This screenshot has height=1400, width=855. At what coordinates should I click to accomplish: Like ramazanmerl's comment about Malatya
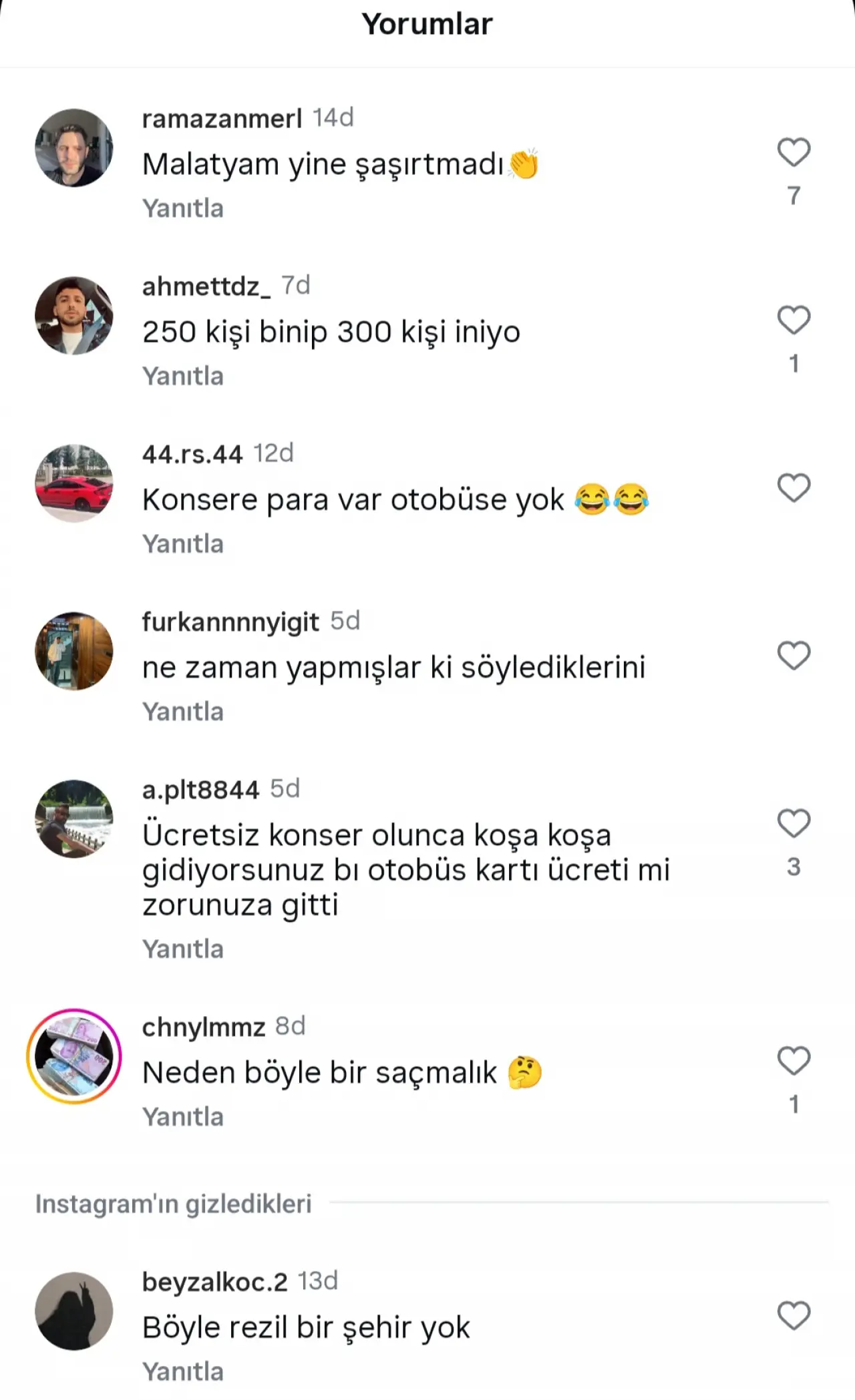click(794, 153)
